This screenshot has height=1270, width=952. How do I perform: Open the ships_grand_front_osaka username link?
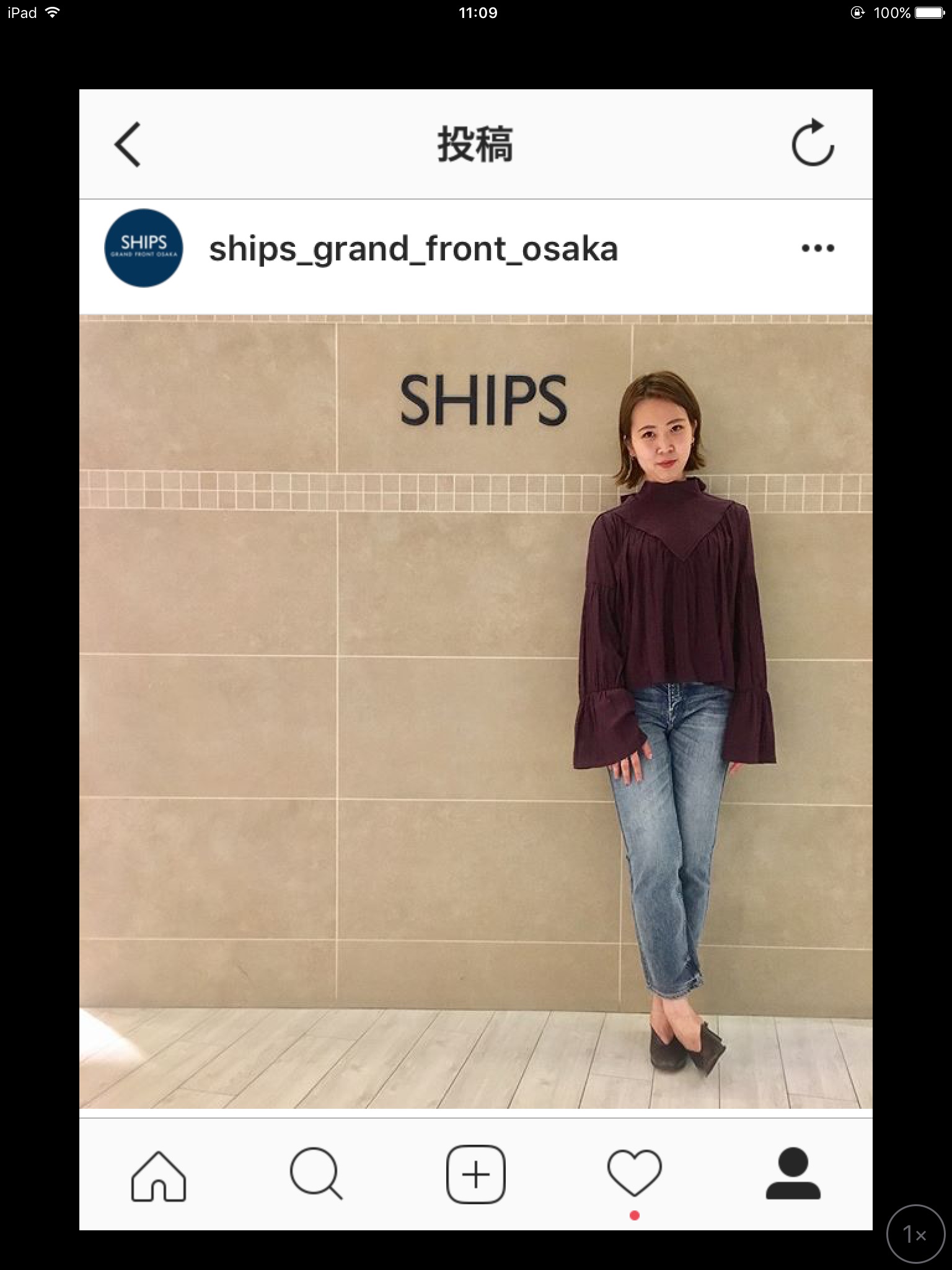[413, 249]
